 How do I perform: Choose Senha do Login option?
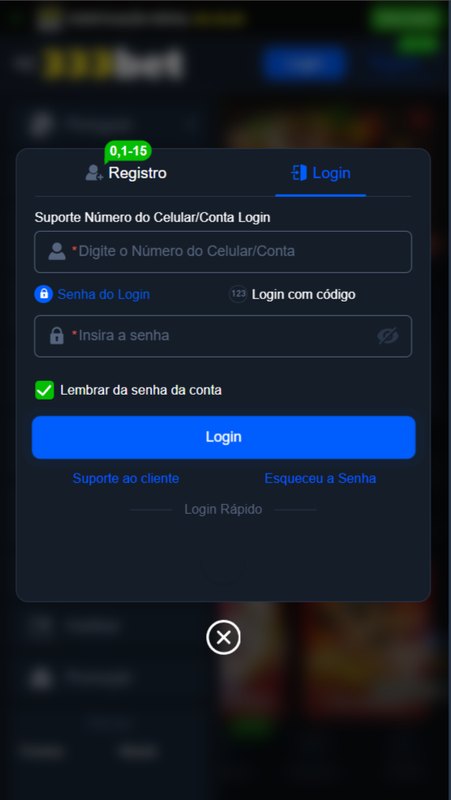tap(92, 294)
